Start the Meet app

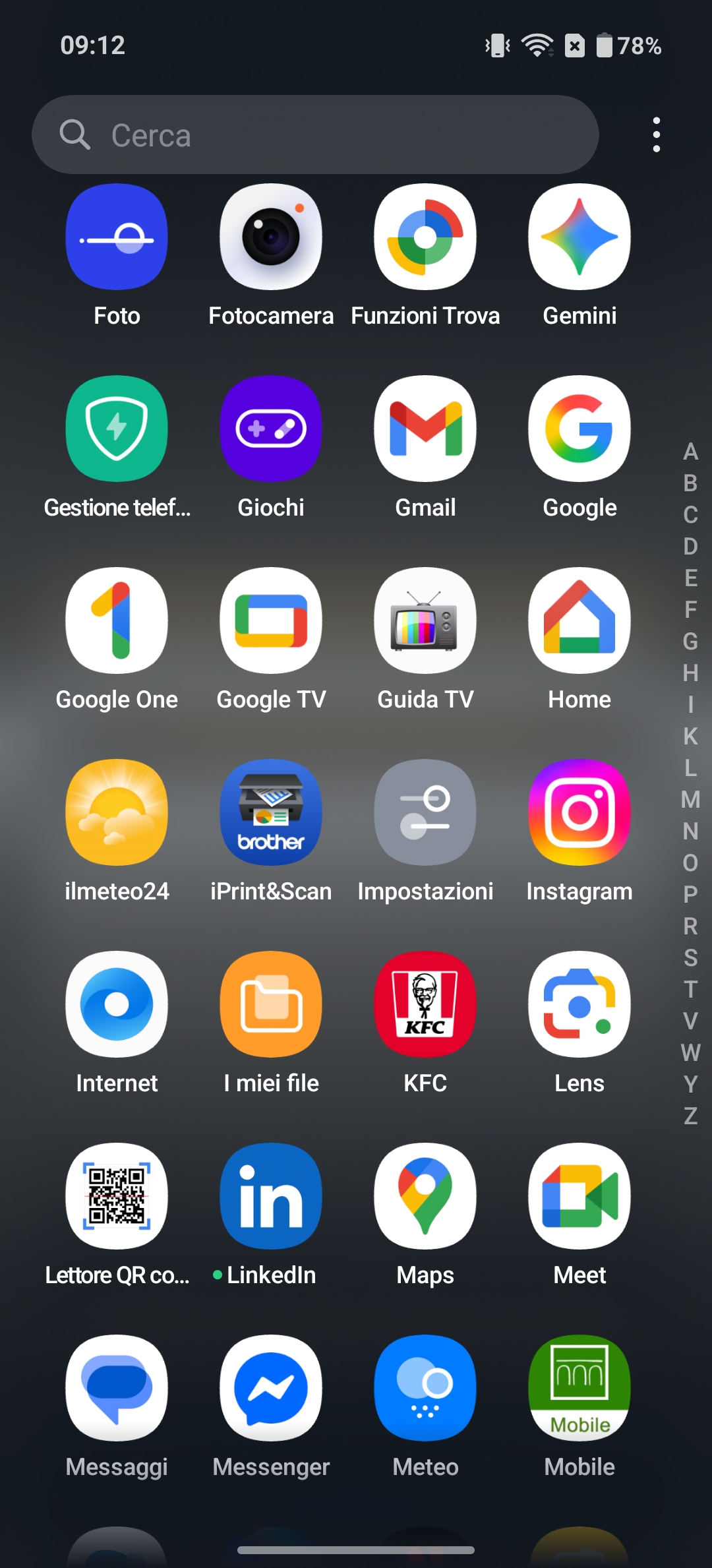point(579,1196)
